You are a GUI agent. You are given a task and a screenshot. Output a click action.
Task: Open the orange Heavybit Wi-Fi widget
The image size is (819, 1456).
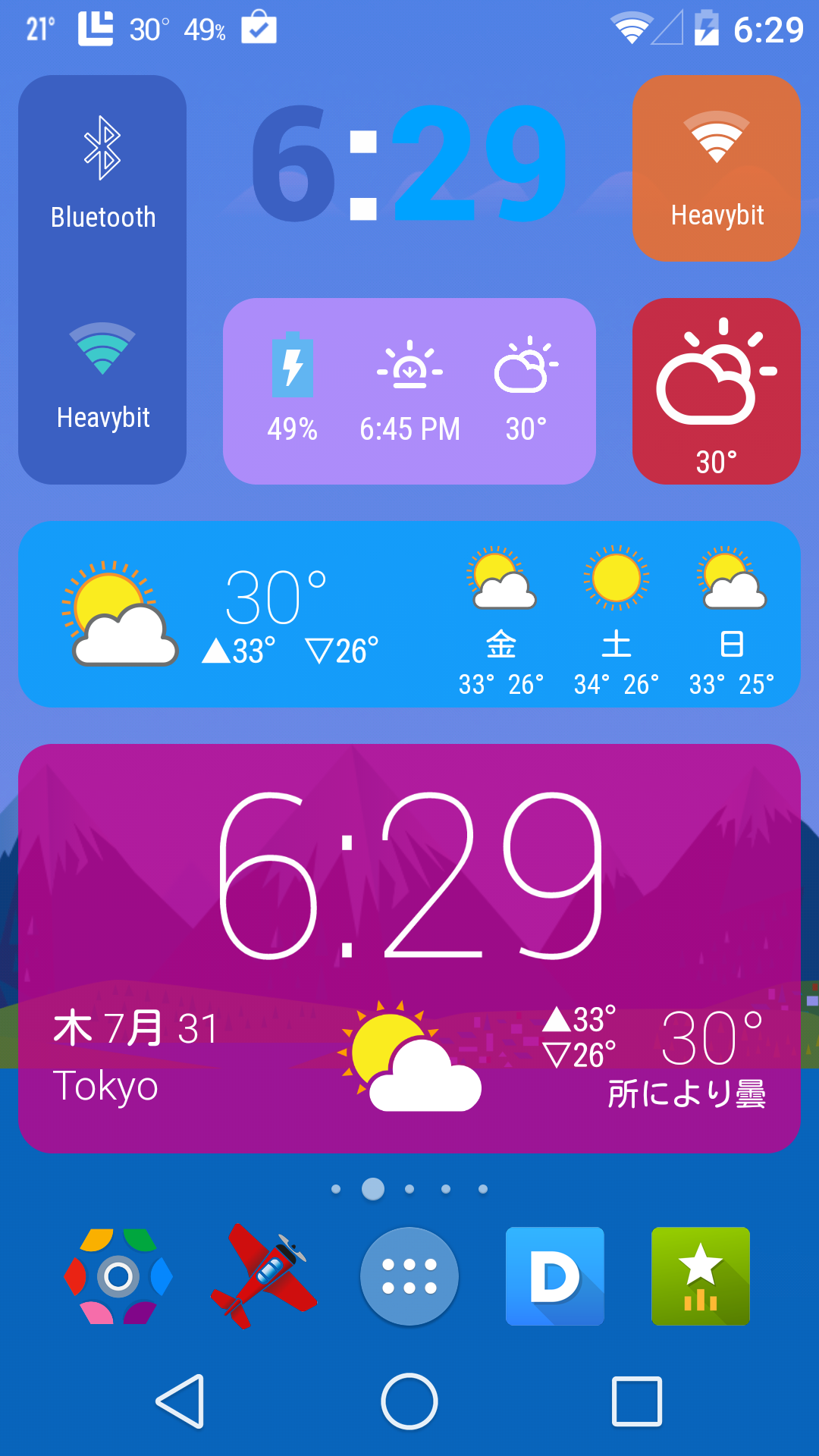pos(717,168)
